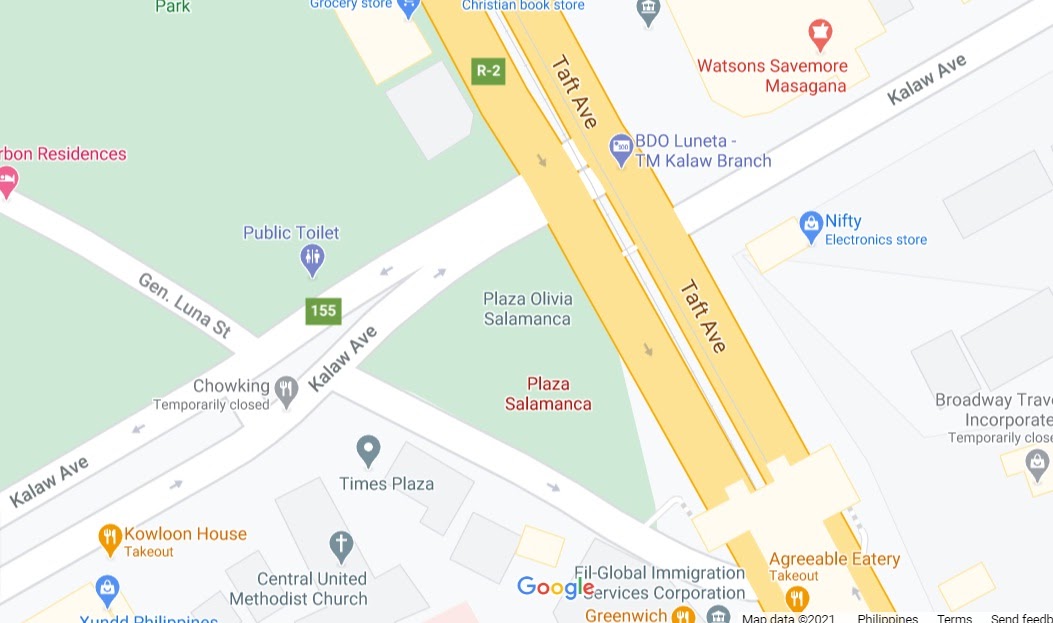Open the Fil-Global Immigration Services Corporation label

(660, 582)
